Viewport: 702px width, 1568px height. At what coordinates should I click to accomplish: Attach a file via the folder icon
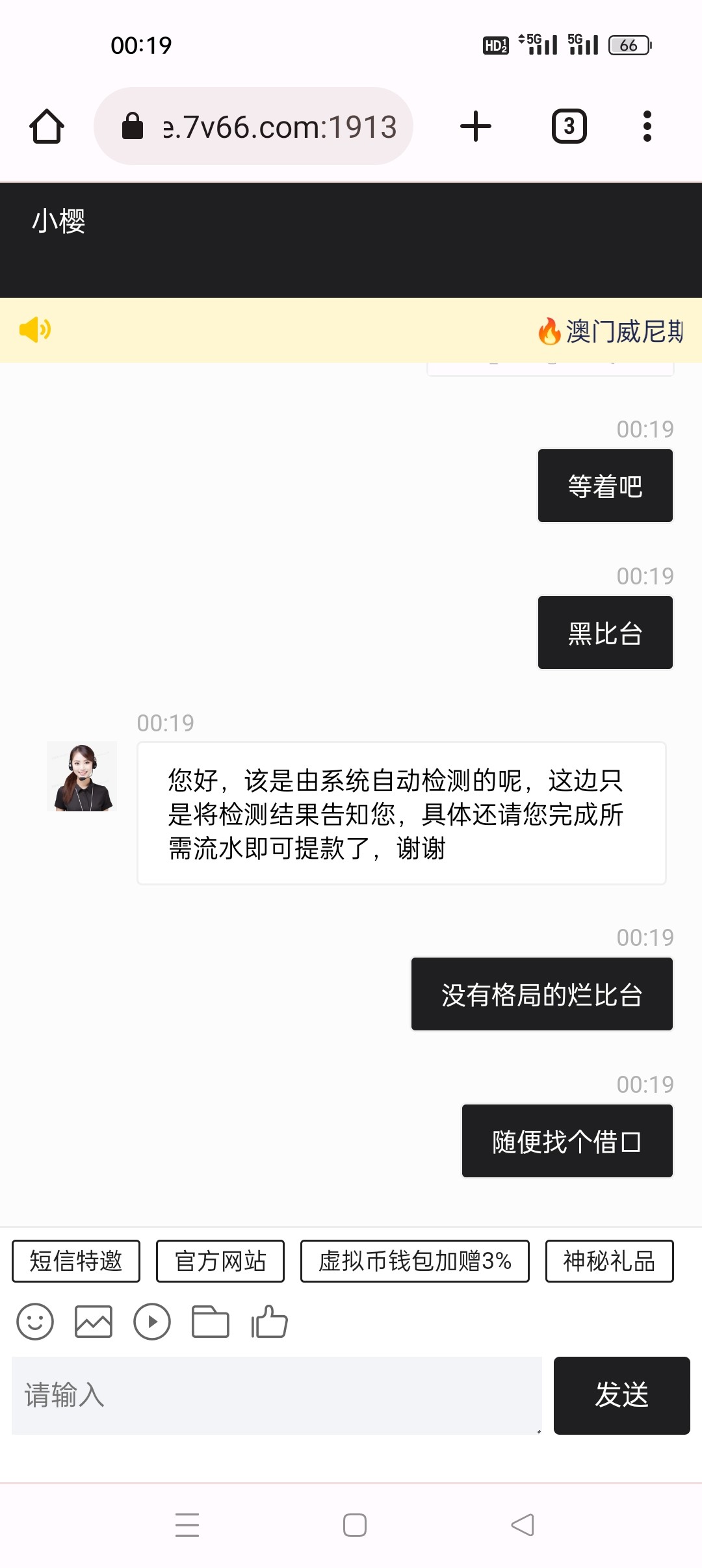point(211,1322)
